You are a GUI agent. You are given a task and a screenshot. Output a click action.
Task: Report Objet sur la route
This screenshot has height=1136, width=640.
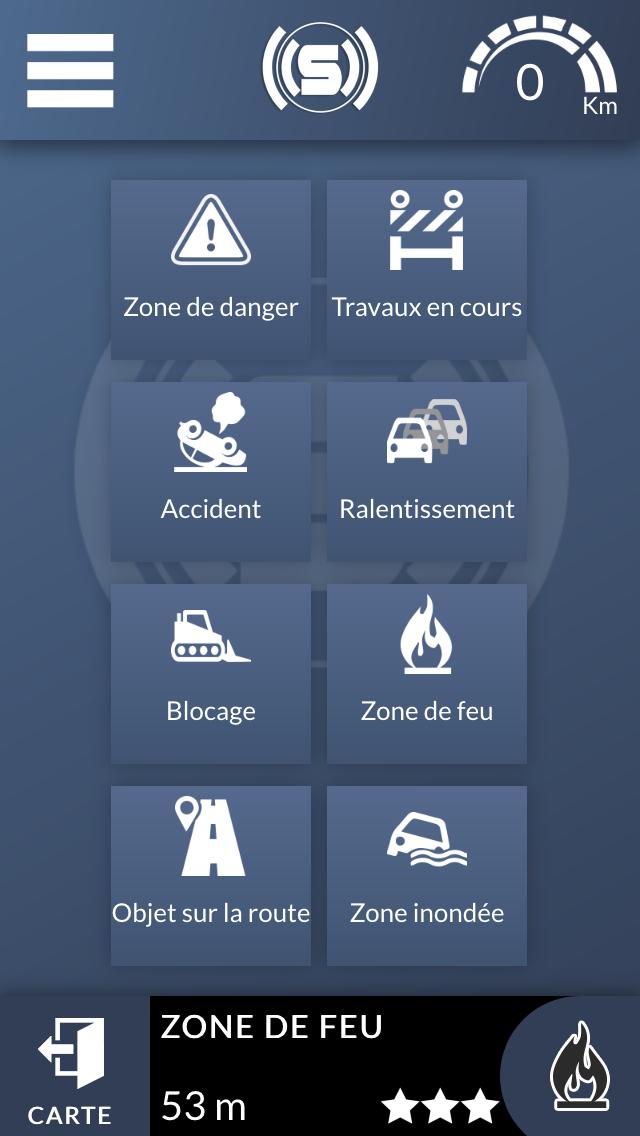click(211, 876)
